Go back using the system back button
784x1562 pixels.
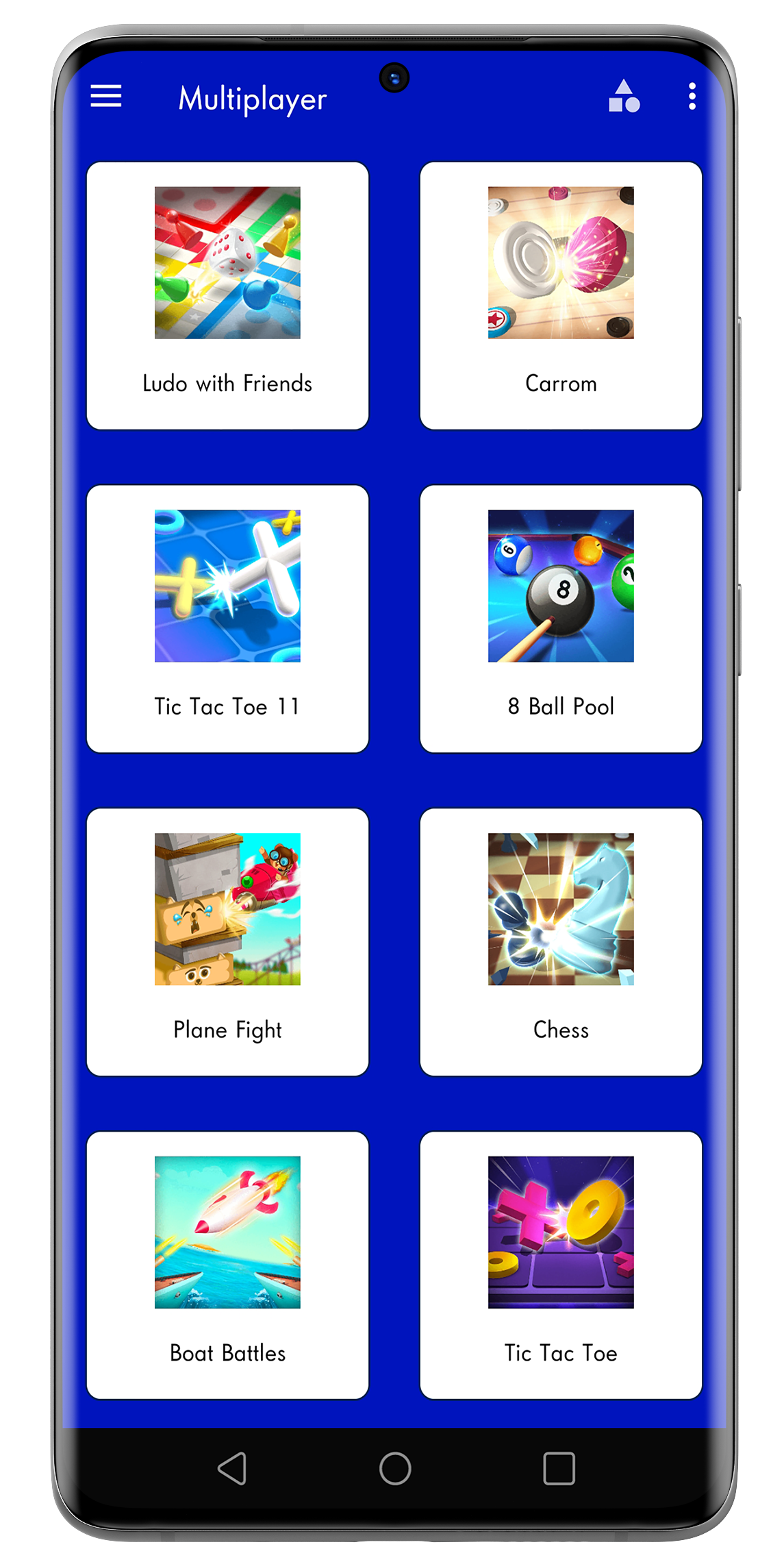click(x=232, y=1468)
